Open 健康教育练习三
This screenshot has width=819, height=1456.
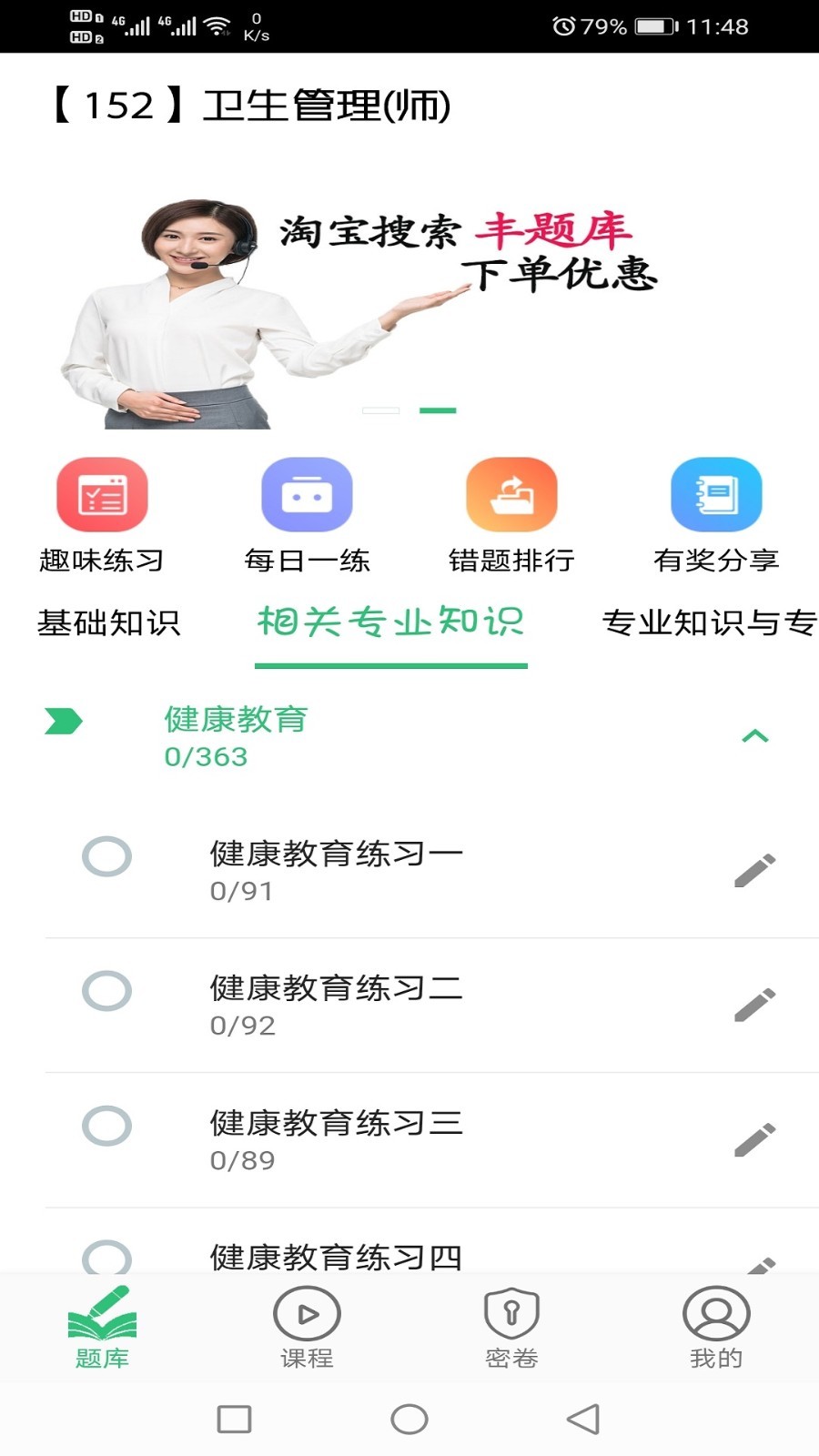click(337, 1139)
